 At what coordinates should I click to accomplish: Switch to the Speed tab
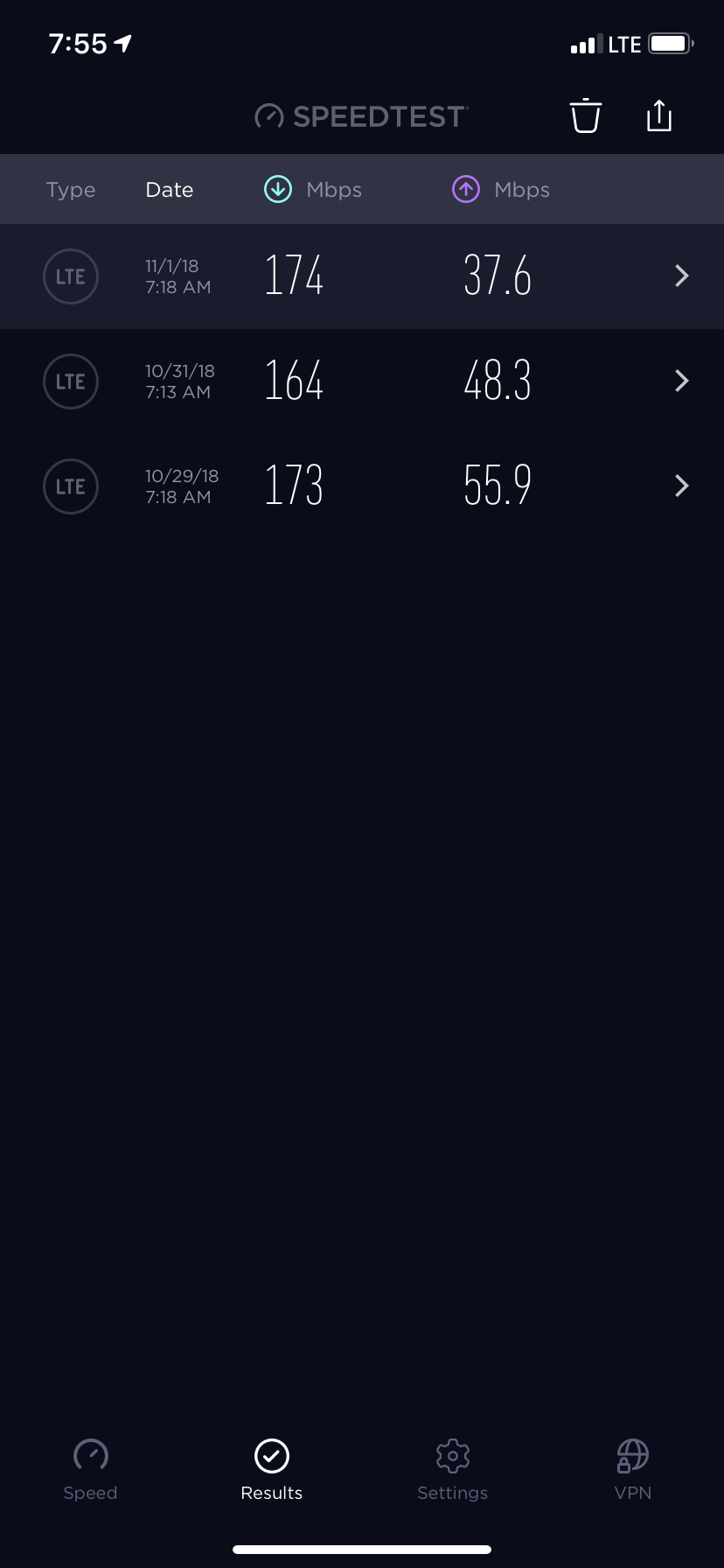tap(90, 1470)
